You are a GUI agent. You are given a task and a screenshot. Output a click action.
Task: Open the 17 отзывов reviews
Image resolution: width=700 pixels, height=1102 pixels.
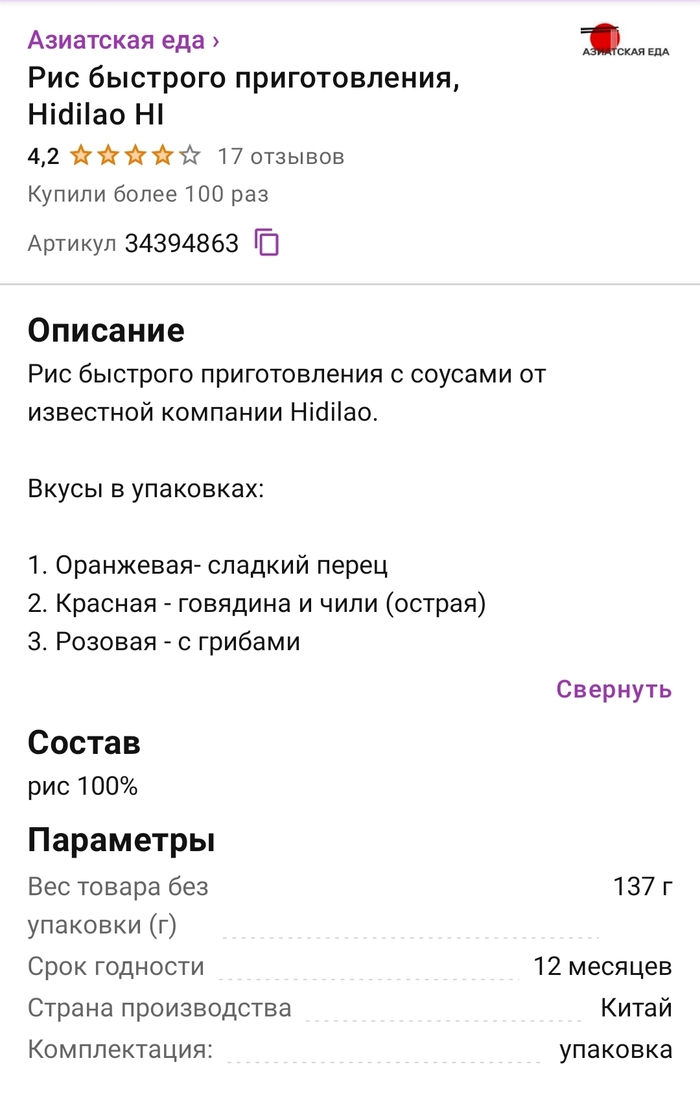(x=280, y=156)
